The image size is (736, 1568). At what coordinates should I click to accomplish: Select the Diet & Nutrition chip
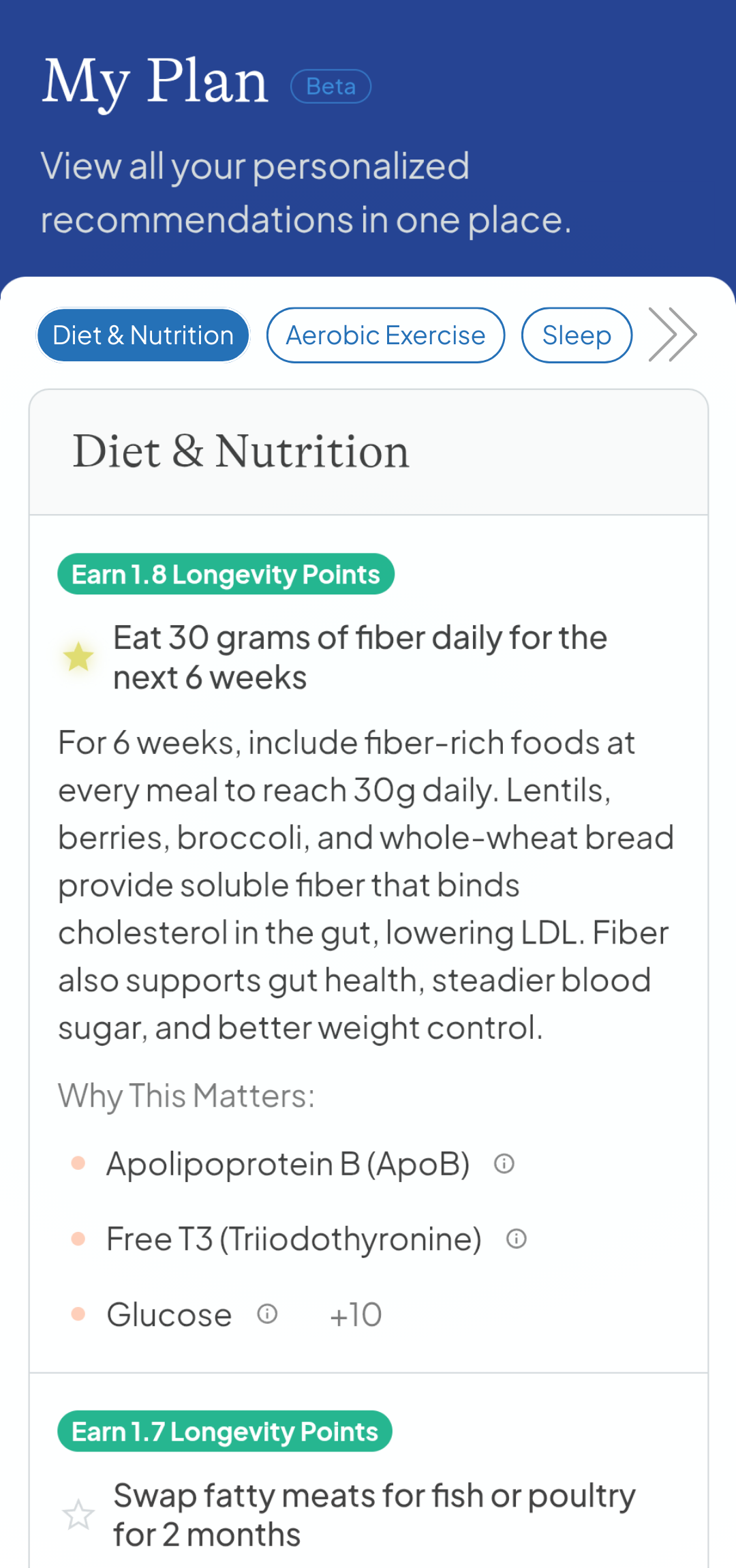tap(143, 335)
